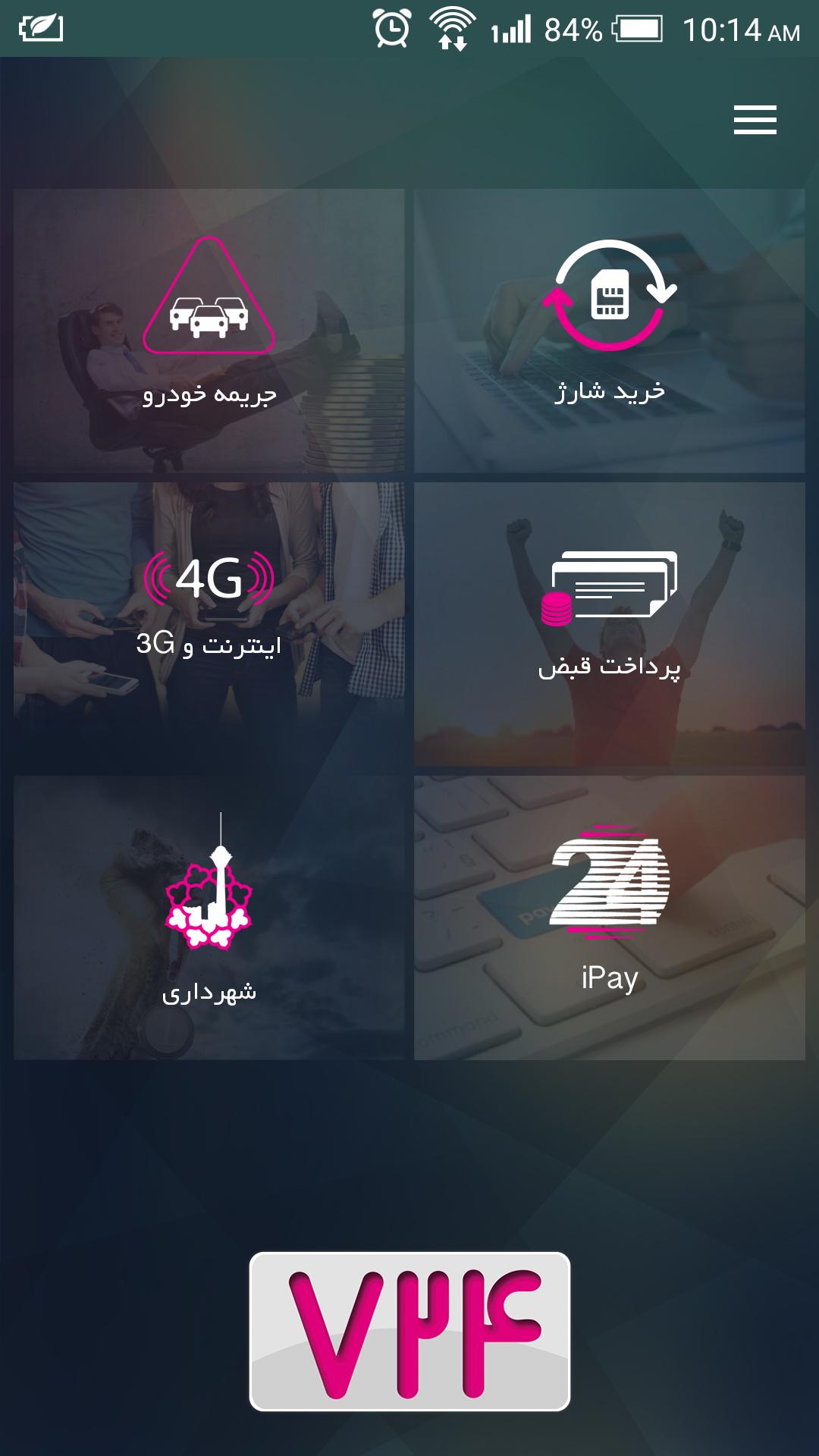Click the power saver leaf icon top left

click(x=42, y=27)
